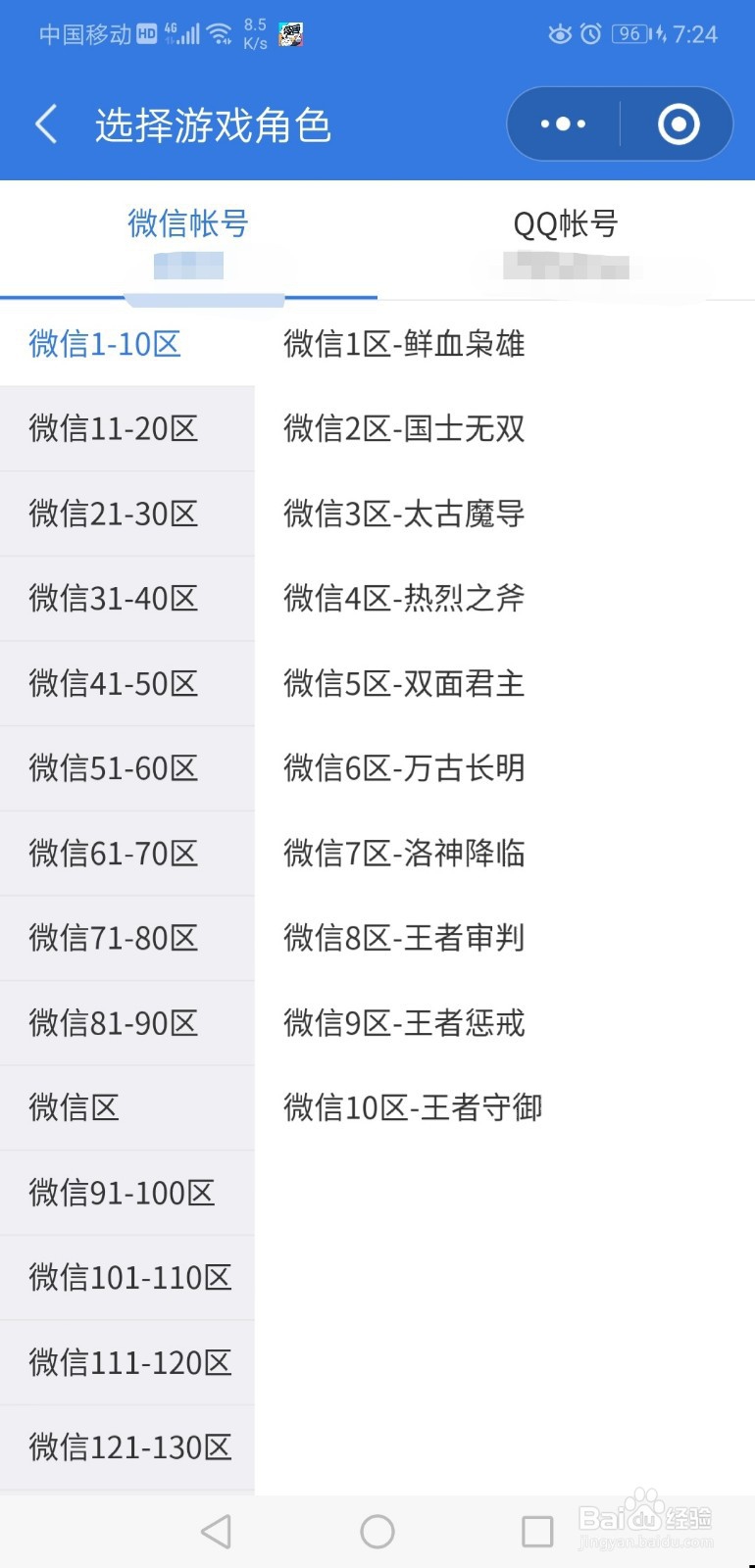Select the 微信21-30区 category
755x1568 pixels.
coord(113,514)
